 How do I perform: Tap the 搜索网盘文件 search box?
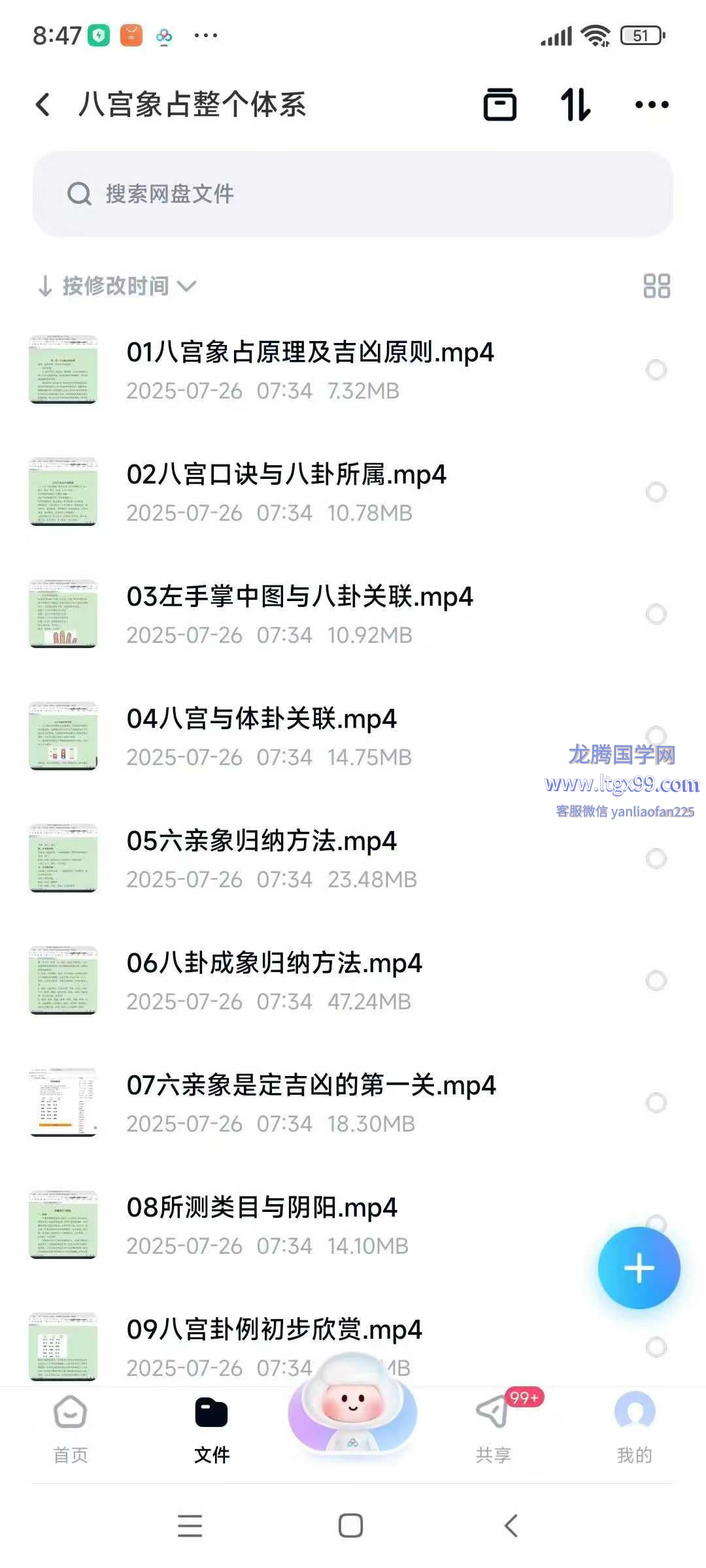click(x=353, y=193)
